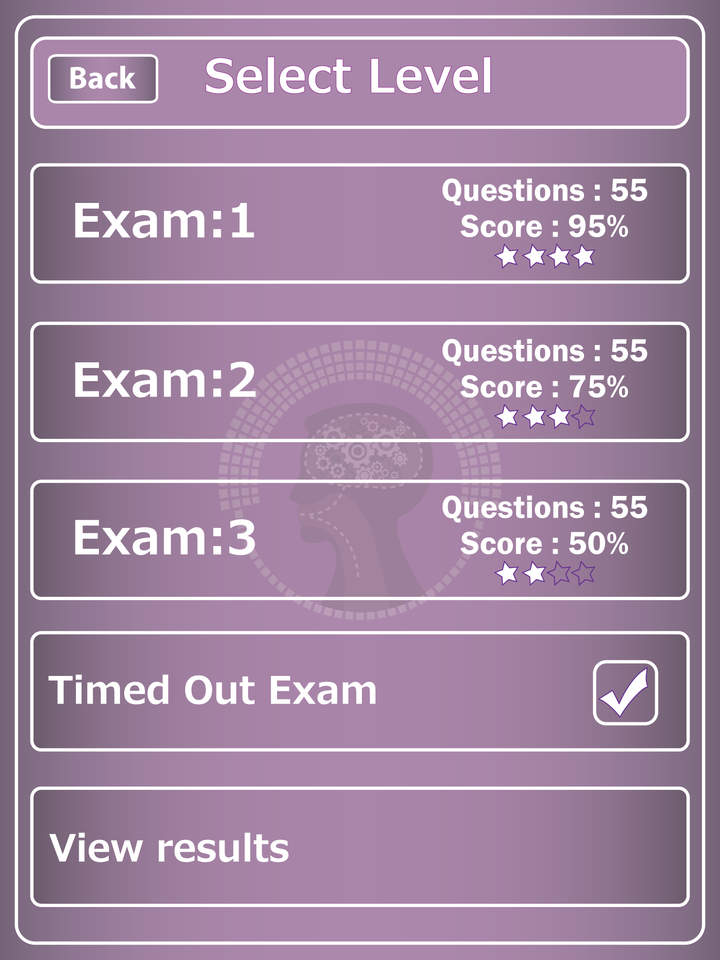Viewport: 720px width, 960px height.
Task: Uncheck the Timed Out Exam checkbox
Action: click(625, 692)
